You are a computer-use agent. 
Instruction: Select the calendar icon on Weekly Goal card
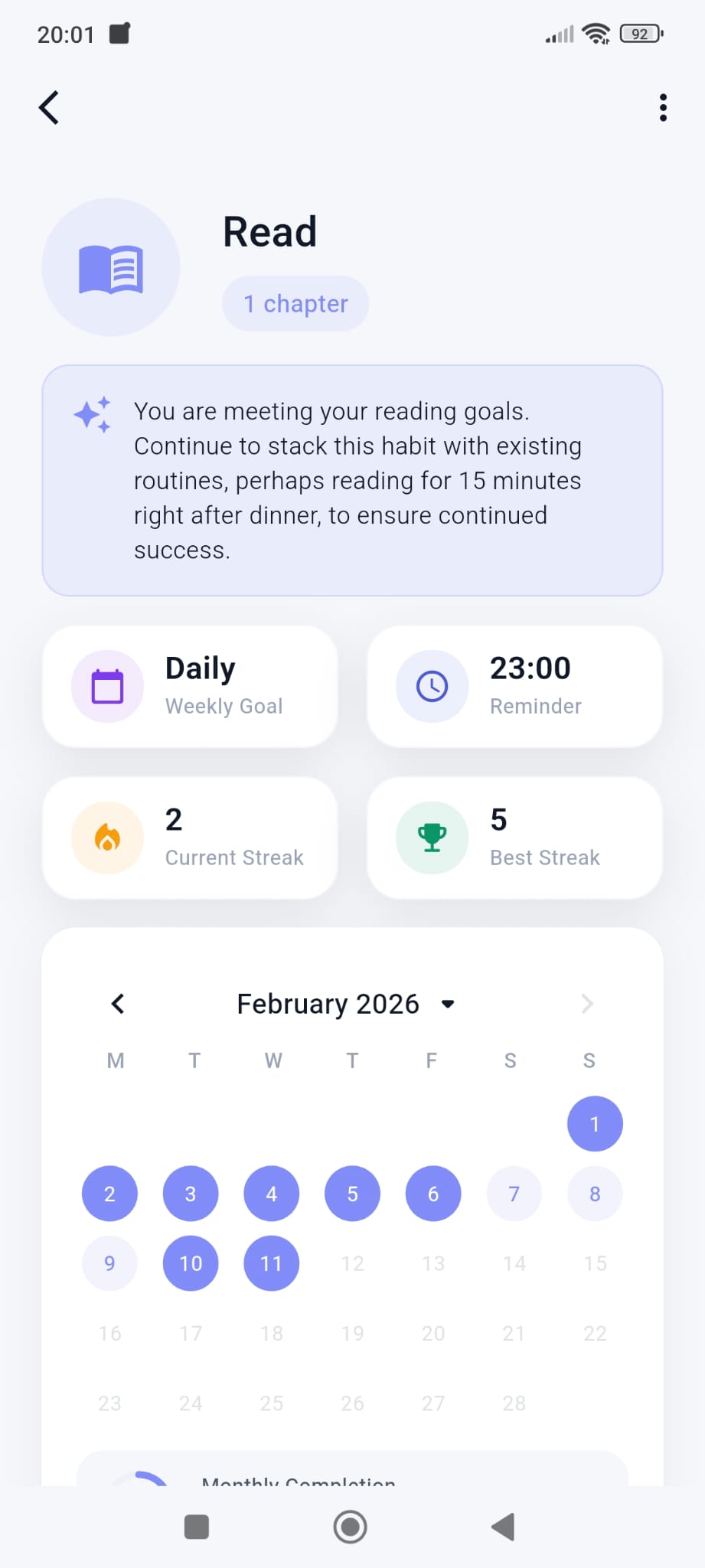point(106,686)
